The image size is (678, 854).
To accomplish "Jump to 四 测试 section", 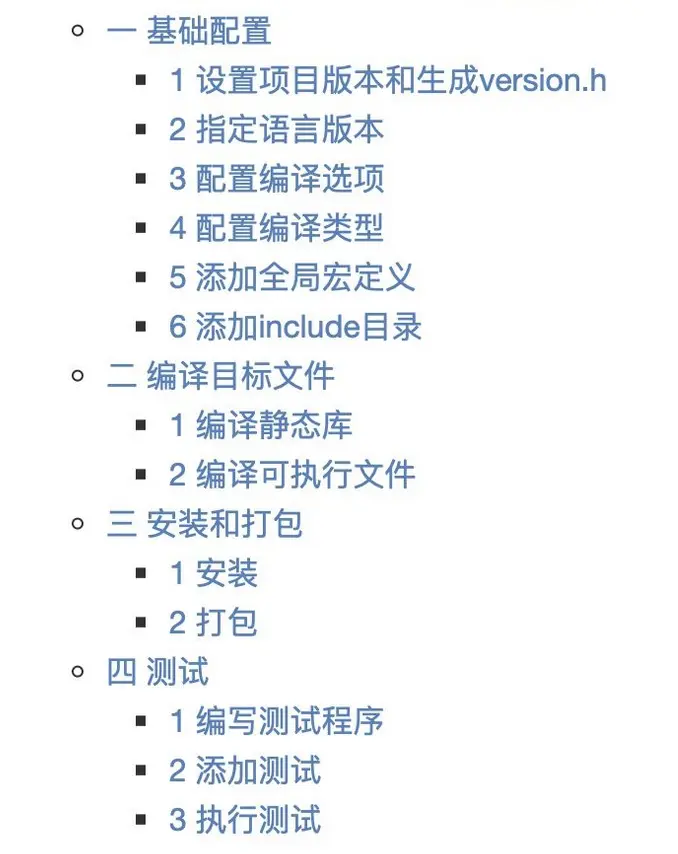I will pyautogui.click(x=157, y=672).
